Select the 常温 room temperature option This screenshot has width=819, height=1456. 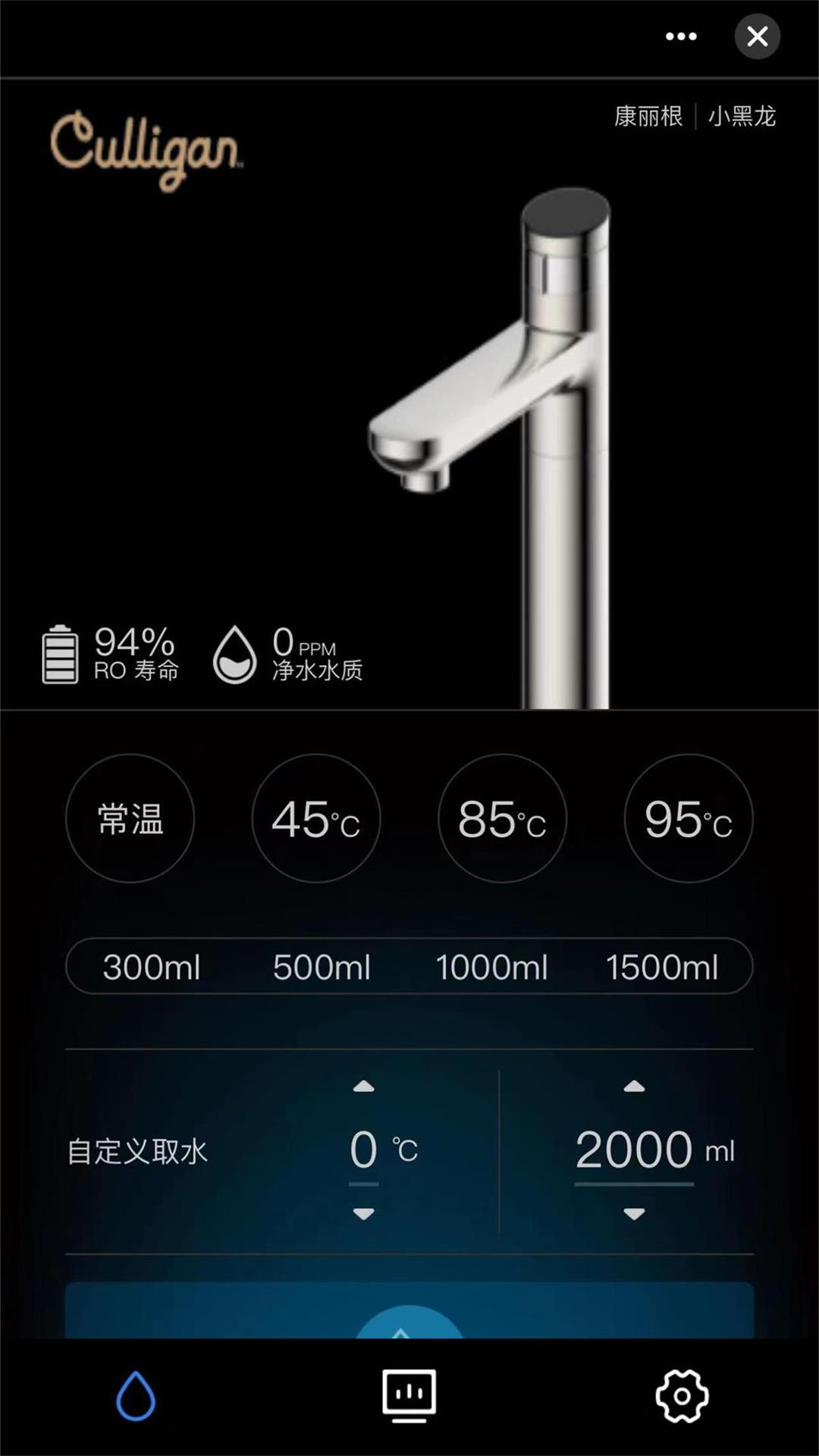click(130, 818)
